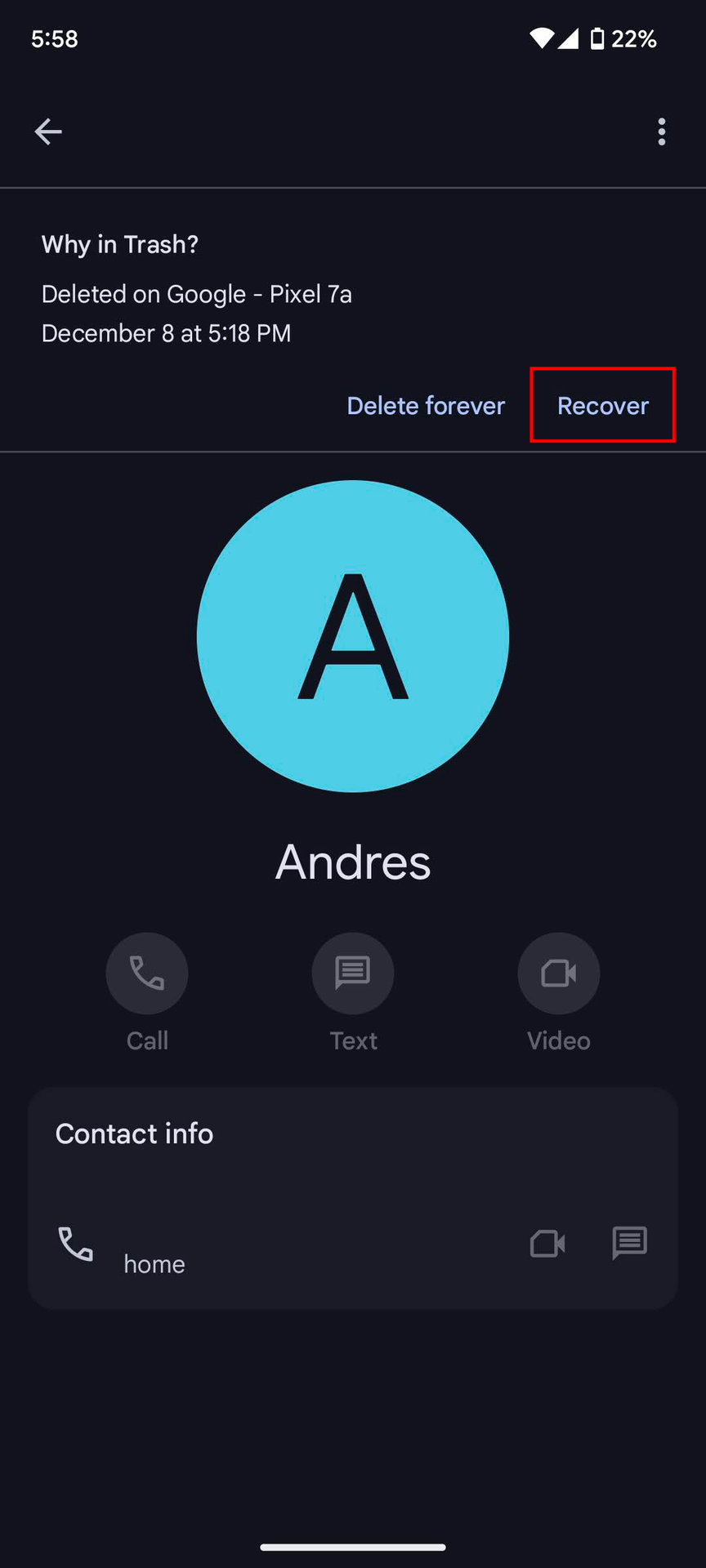Tap message icon in Contact info

pyautogui.click(x=629, y=1244)
